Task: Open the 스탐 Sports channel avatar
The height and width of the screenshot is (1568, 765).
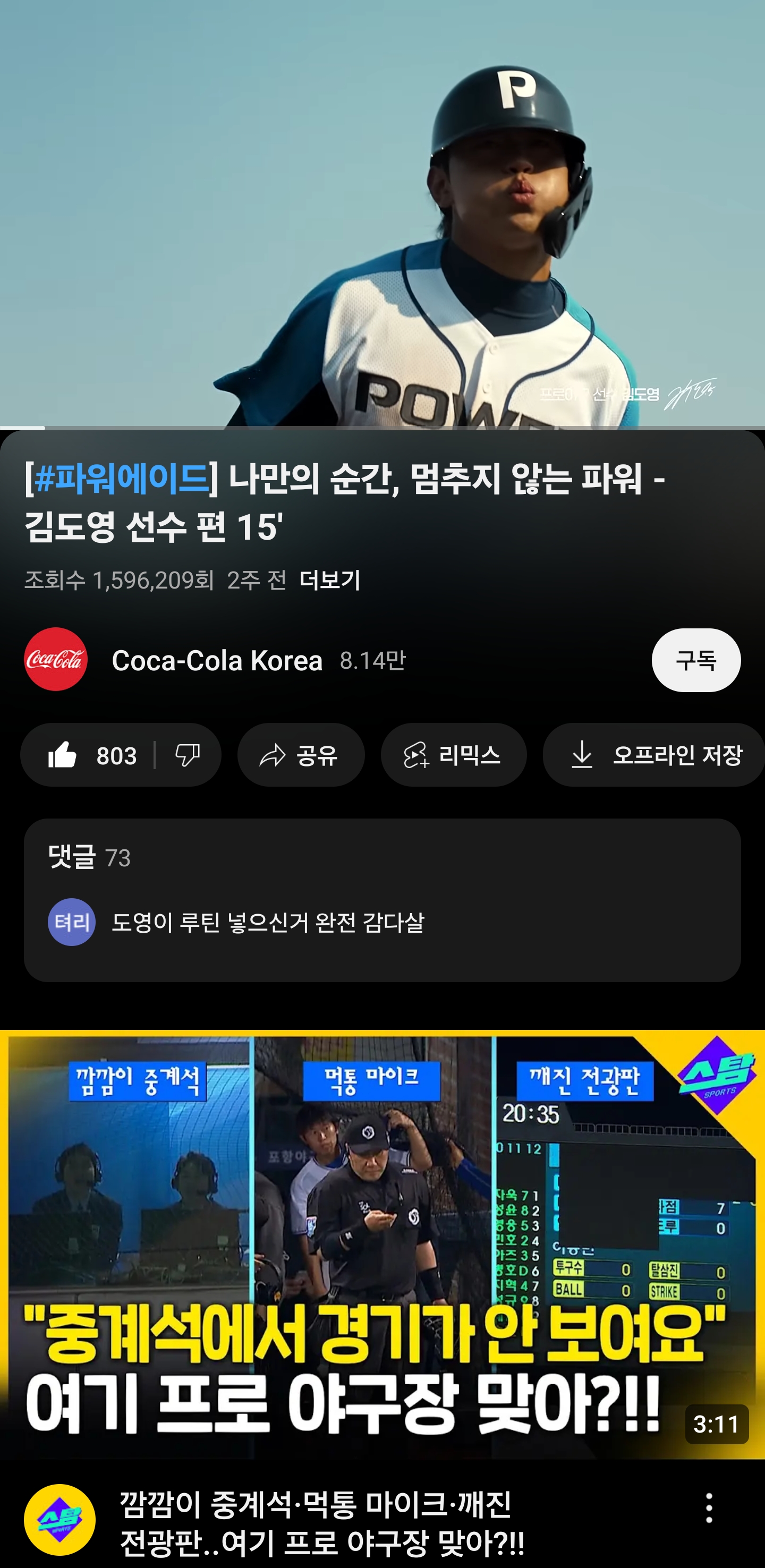Action: (59, 1520)
